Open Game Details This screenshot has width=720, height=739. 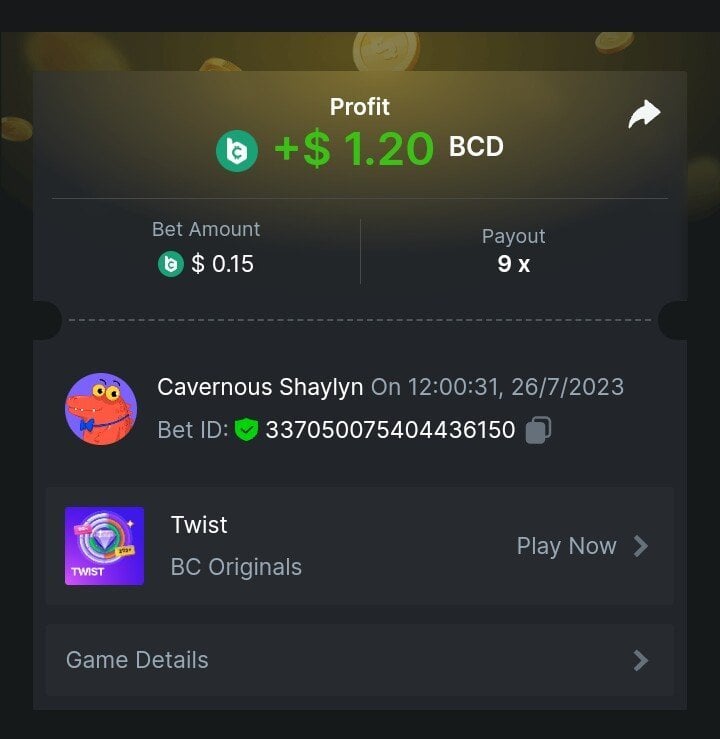tap(359, 660)
